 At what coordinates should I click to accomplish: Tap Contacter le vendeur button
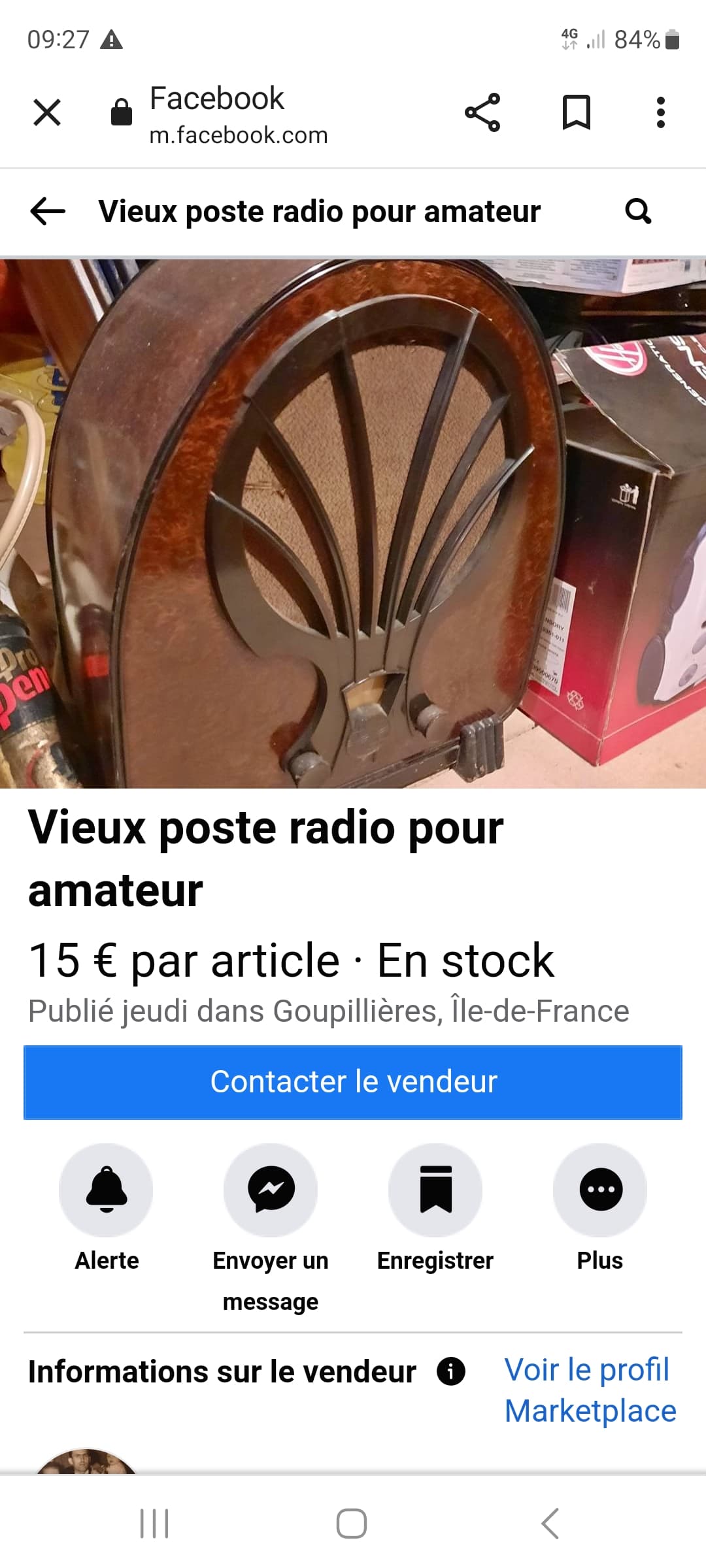(x=353, y=1082)
